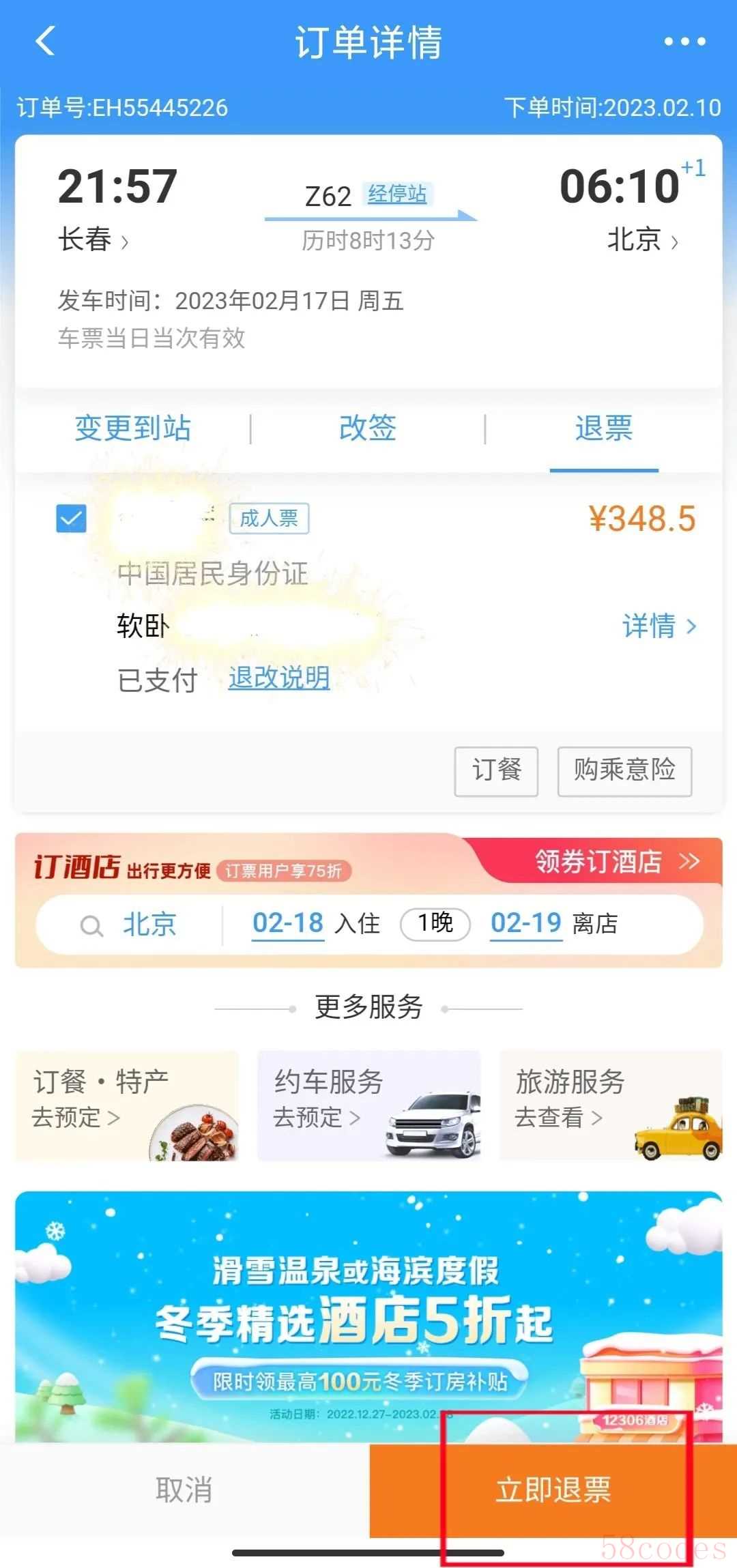The image size is (737, 1568).
Task: Read the 退改说明 link
Action: pyautogui.click(x=279, y=678)
